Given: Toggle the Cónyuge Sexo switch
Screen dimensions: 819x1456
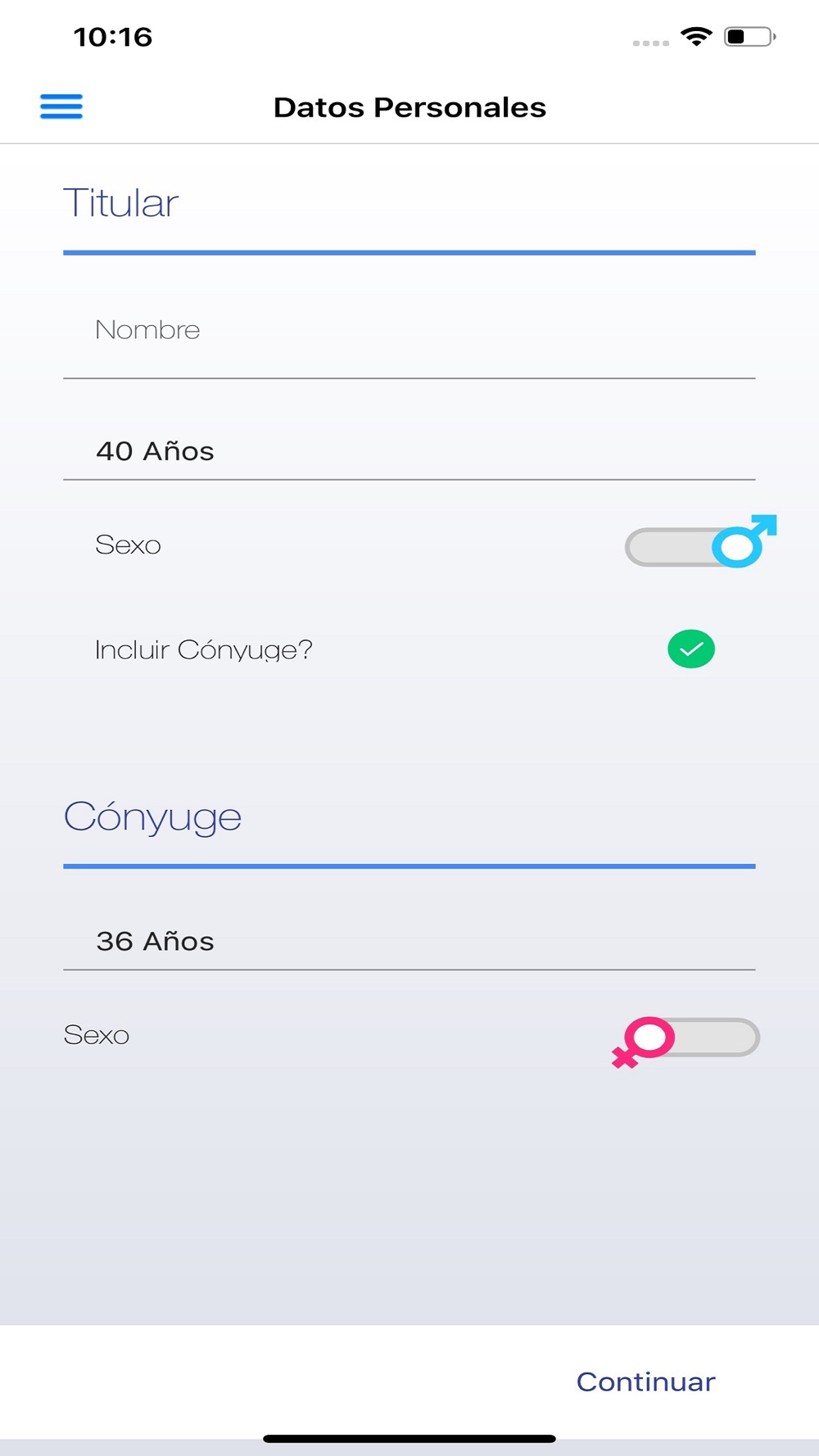Looking at the screenshot, I should [x=686, y=1040].
